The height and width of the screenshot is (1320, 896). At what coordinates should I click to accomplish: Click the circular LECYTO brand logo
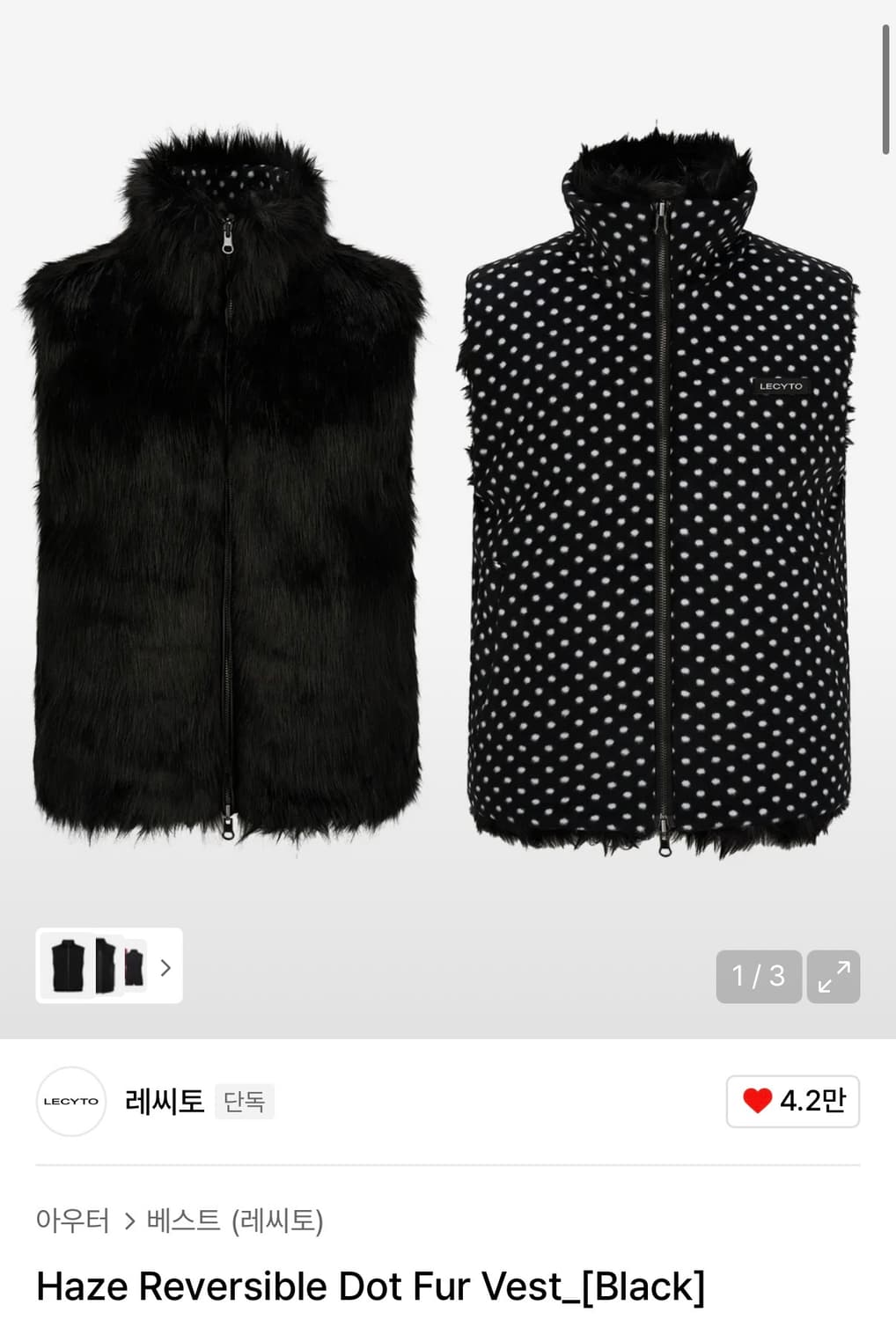pyautogui.click(x=70, y=1101)
